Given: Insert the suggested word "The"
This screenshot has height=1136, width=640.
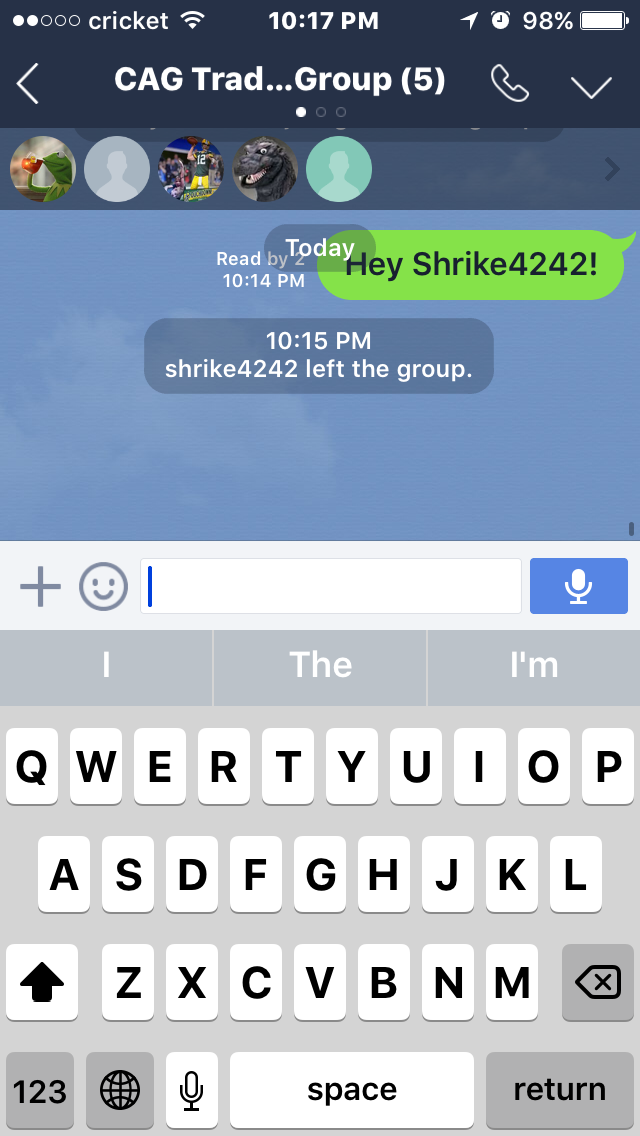Looking at the screenshot, I should pyautogui.click(x=320, y=666).
